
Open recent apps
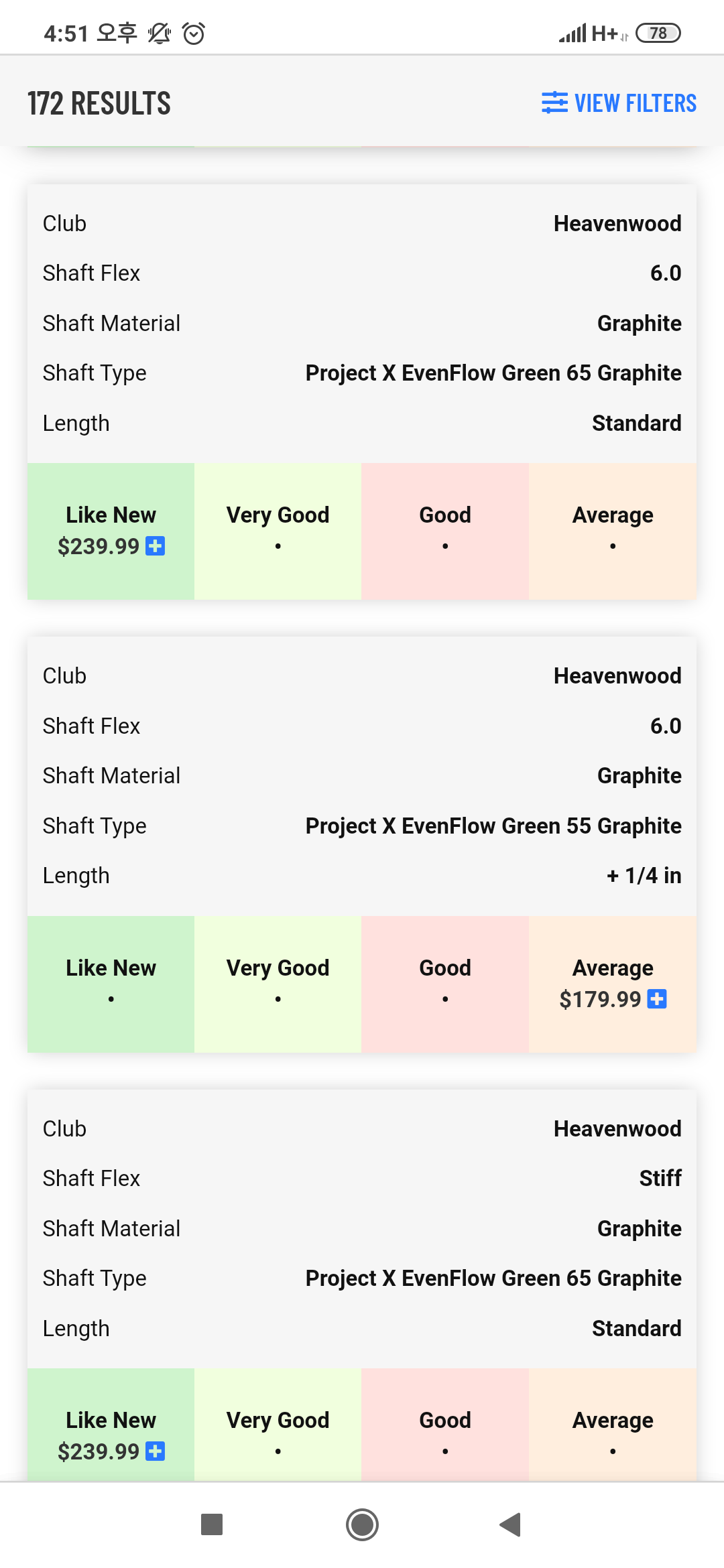click(x=212, y=1524)
